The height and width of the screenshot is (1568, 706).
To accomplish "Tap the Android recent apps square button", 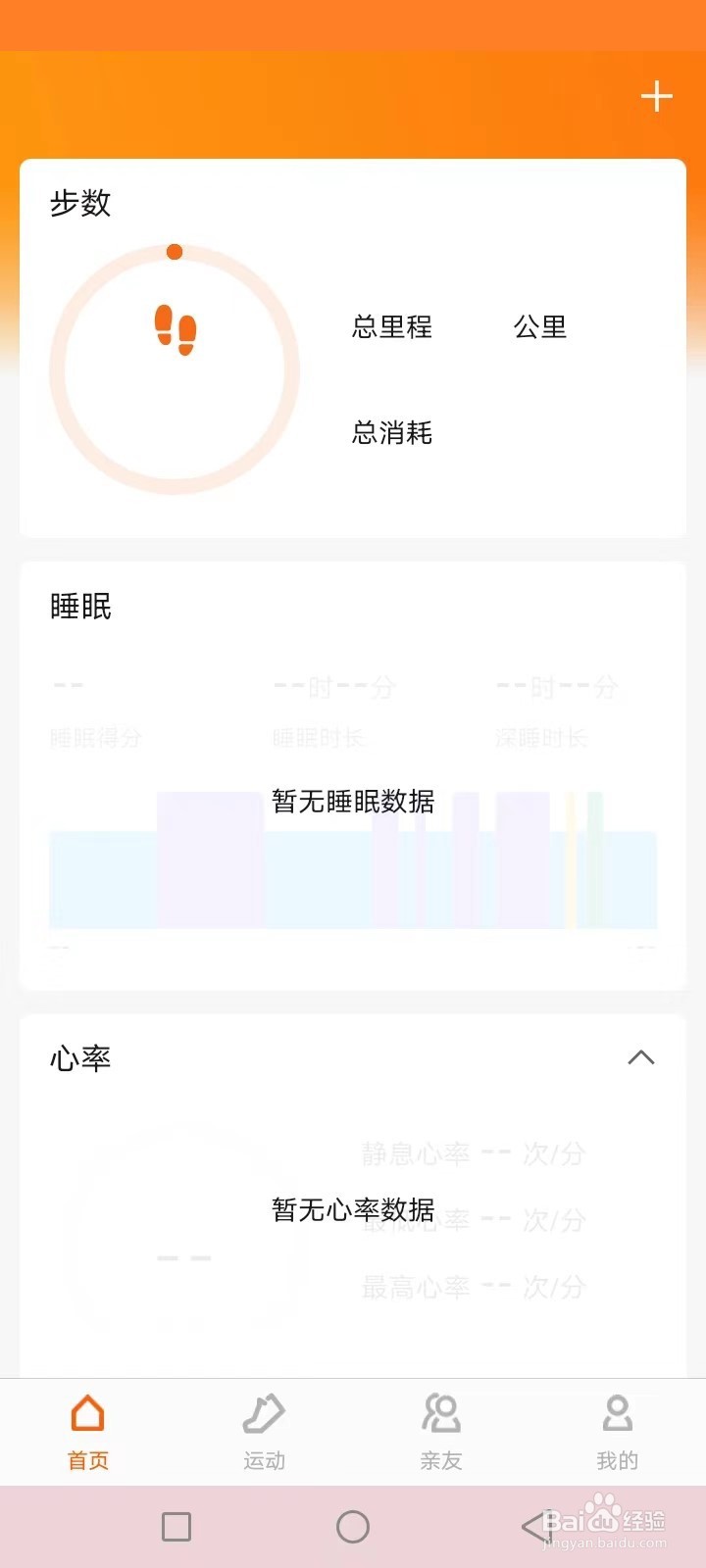I will pos(176,1526).
